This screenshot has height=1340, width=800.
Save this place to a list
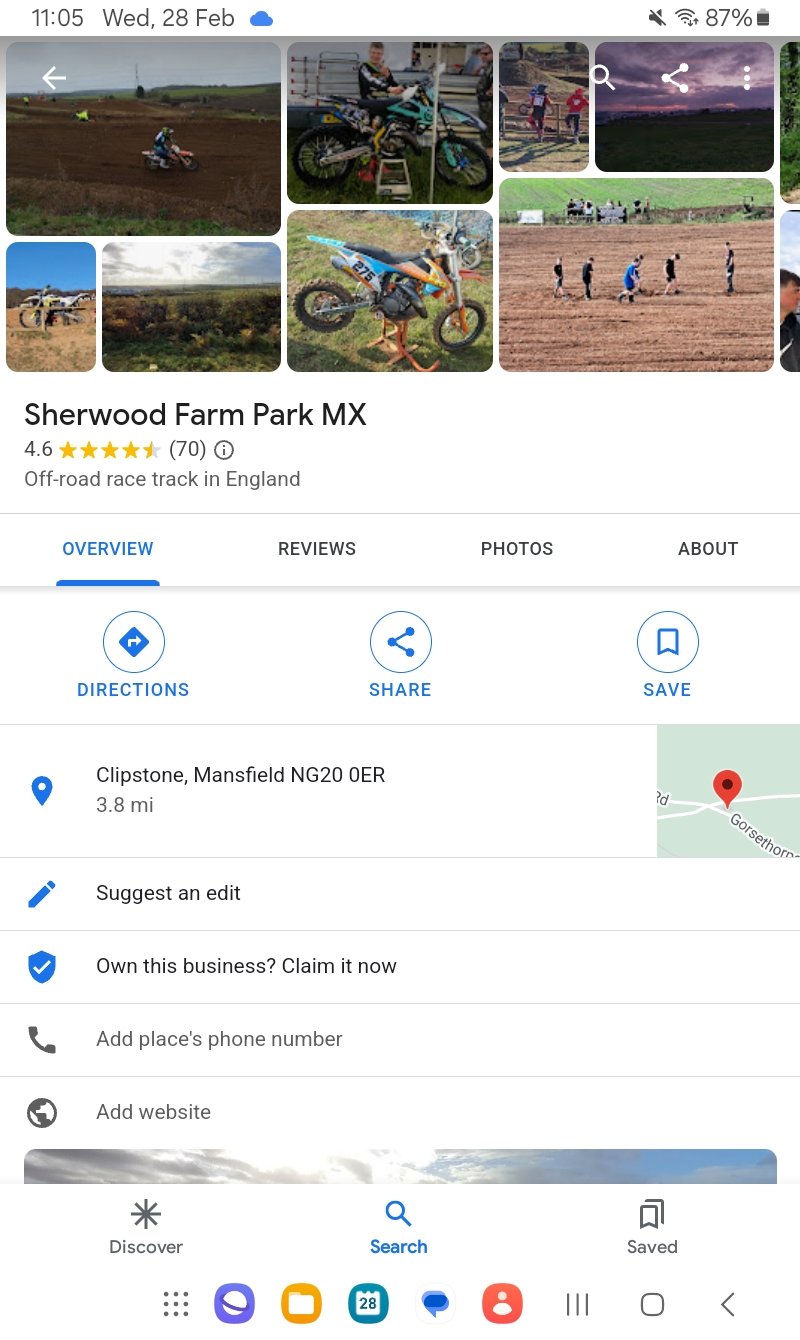[667, 656]
